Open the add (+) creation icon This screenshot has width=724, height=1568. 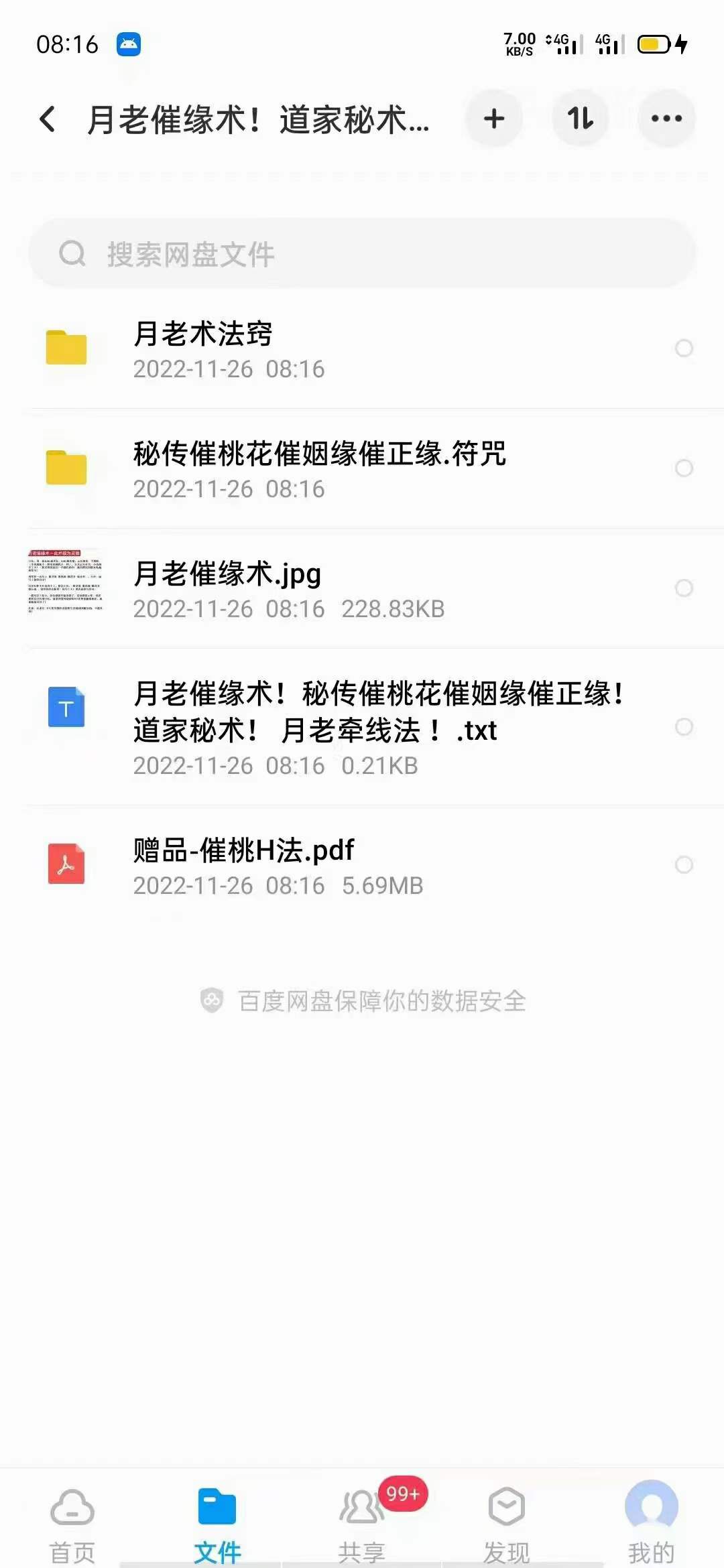(x=494, y=118)
